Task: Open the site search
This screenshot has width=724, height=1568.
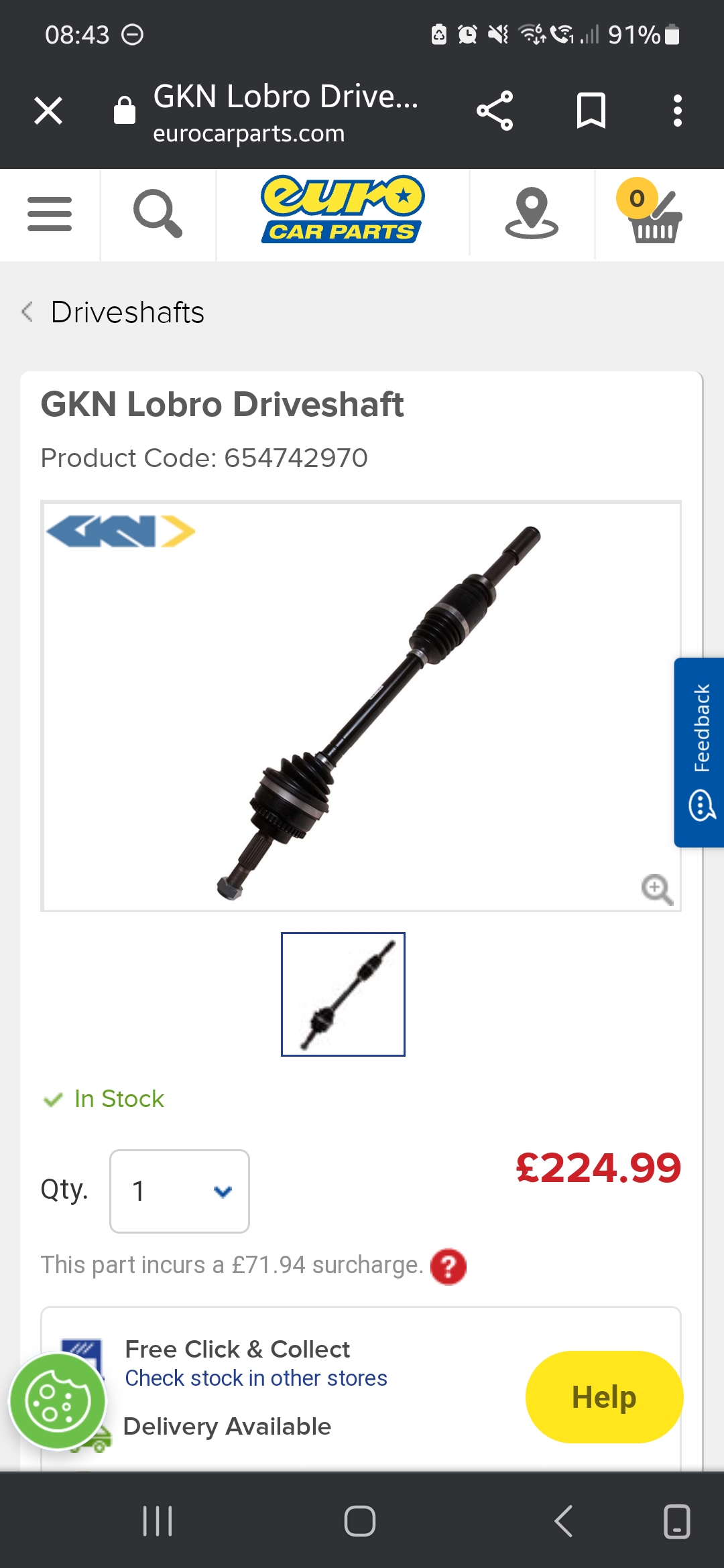Action: coord(158,214)
